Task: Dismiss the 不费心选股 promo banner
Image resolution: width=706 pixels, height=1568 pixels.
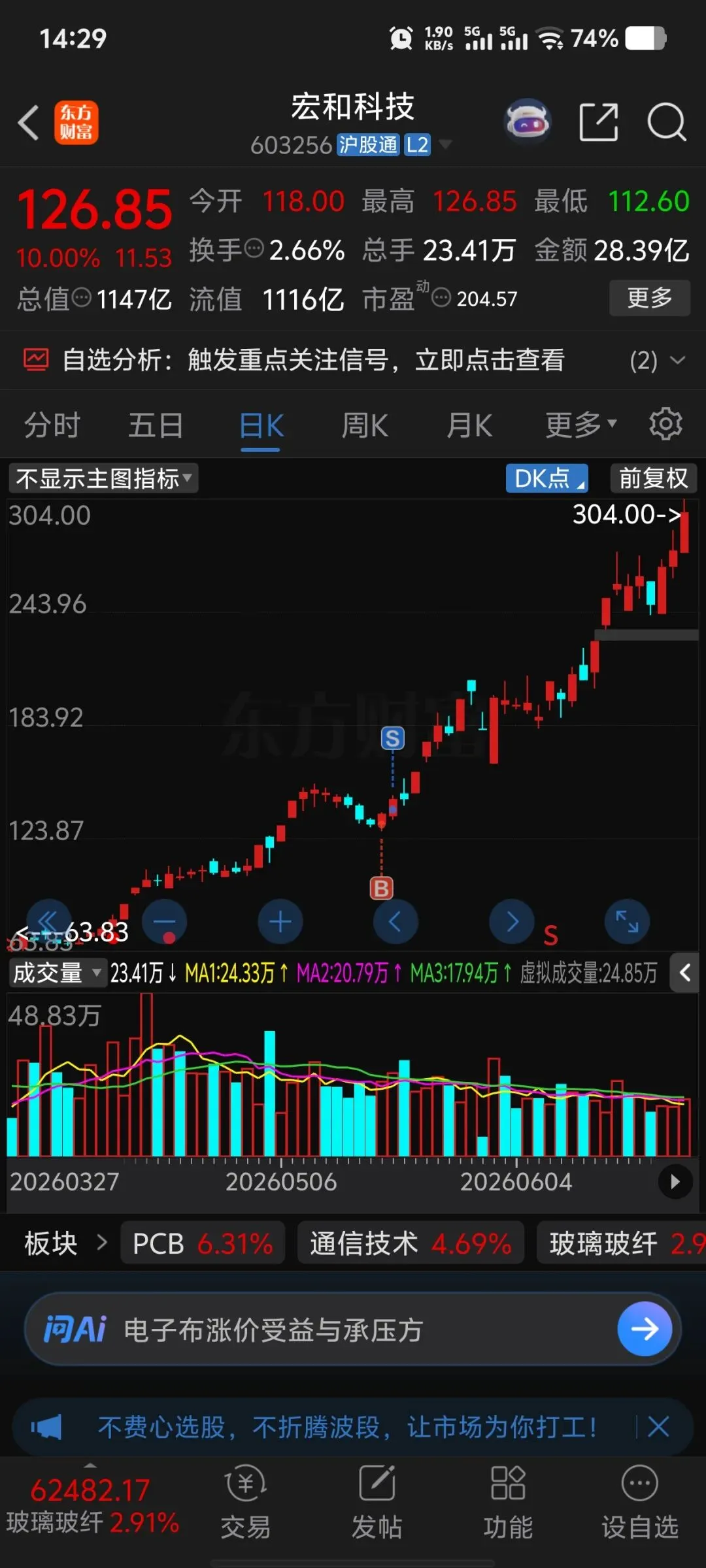Action: (x=658, y=1428)
